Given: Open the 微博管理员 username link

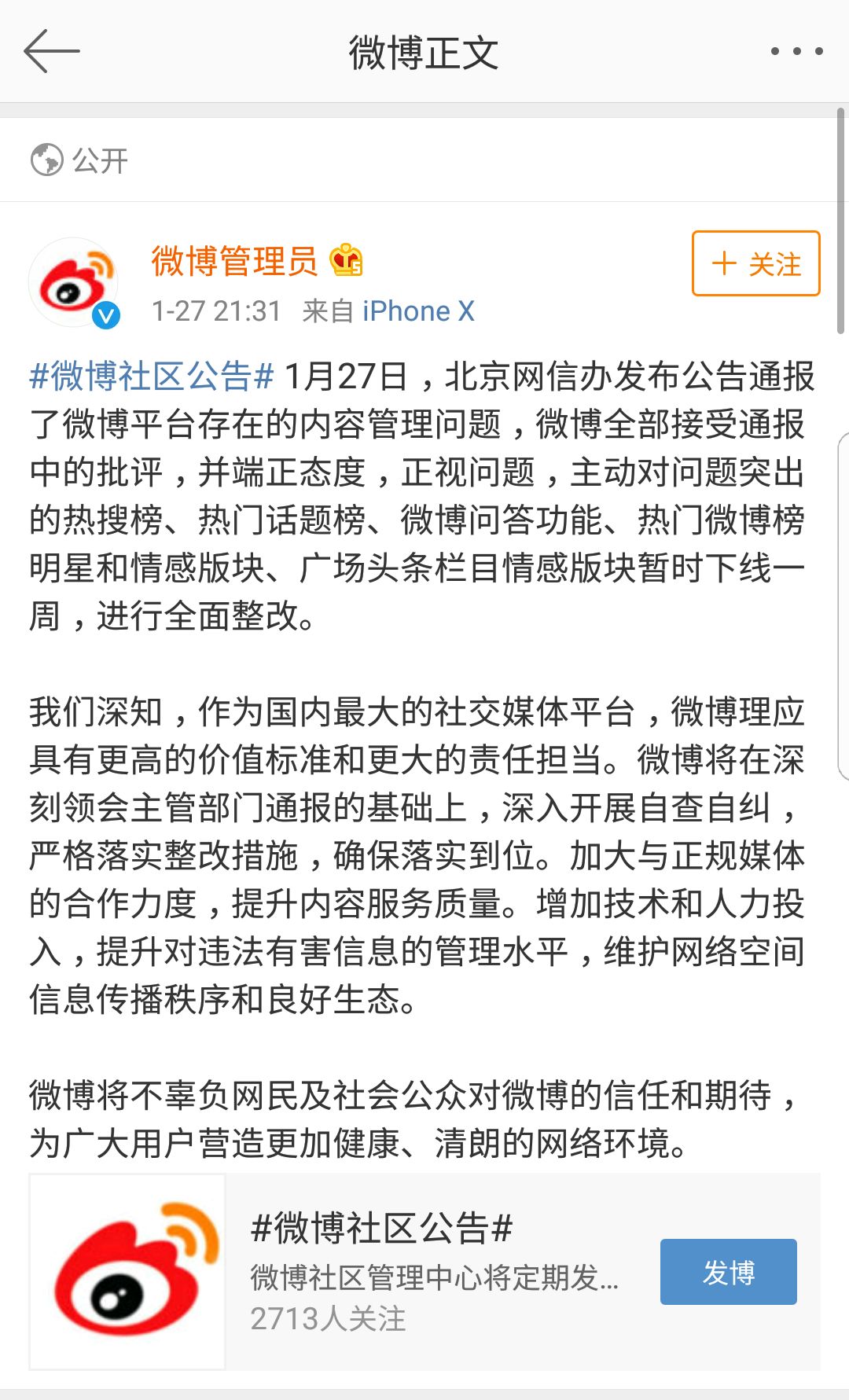Looking at the screenshot, I should click(234, 261).
